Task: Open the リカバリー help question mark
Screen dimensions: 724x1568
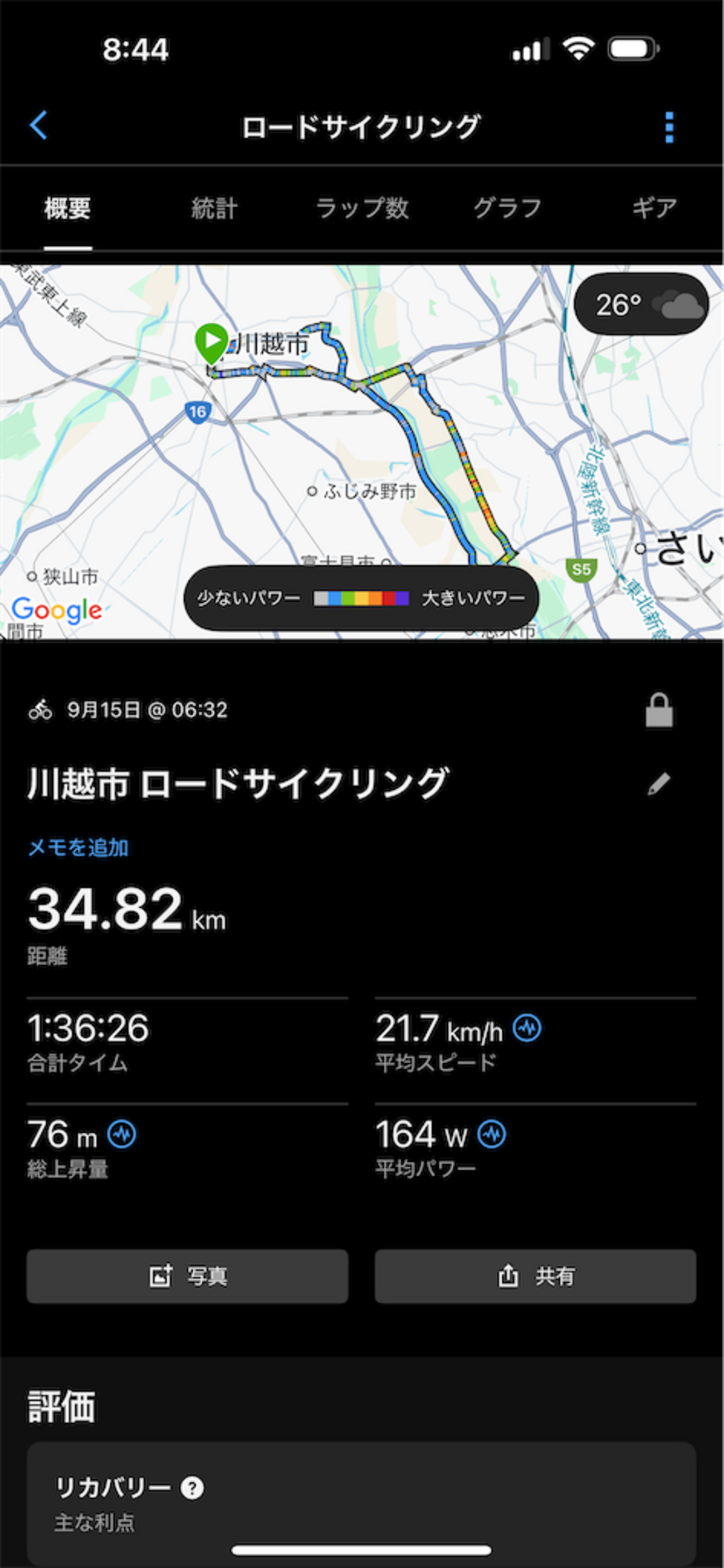Action: 192,1488
